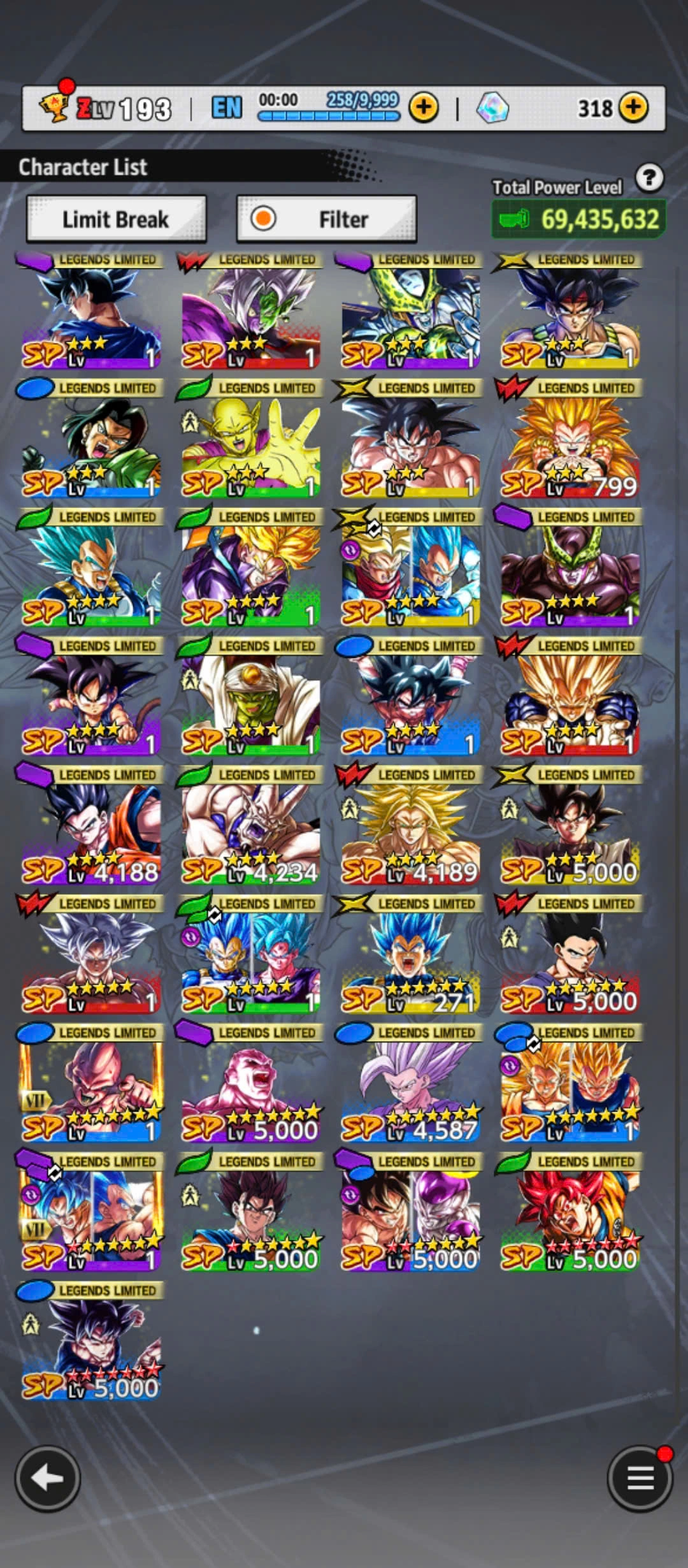Add energy with the plus button

(x=424, y=108)
